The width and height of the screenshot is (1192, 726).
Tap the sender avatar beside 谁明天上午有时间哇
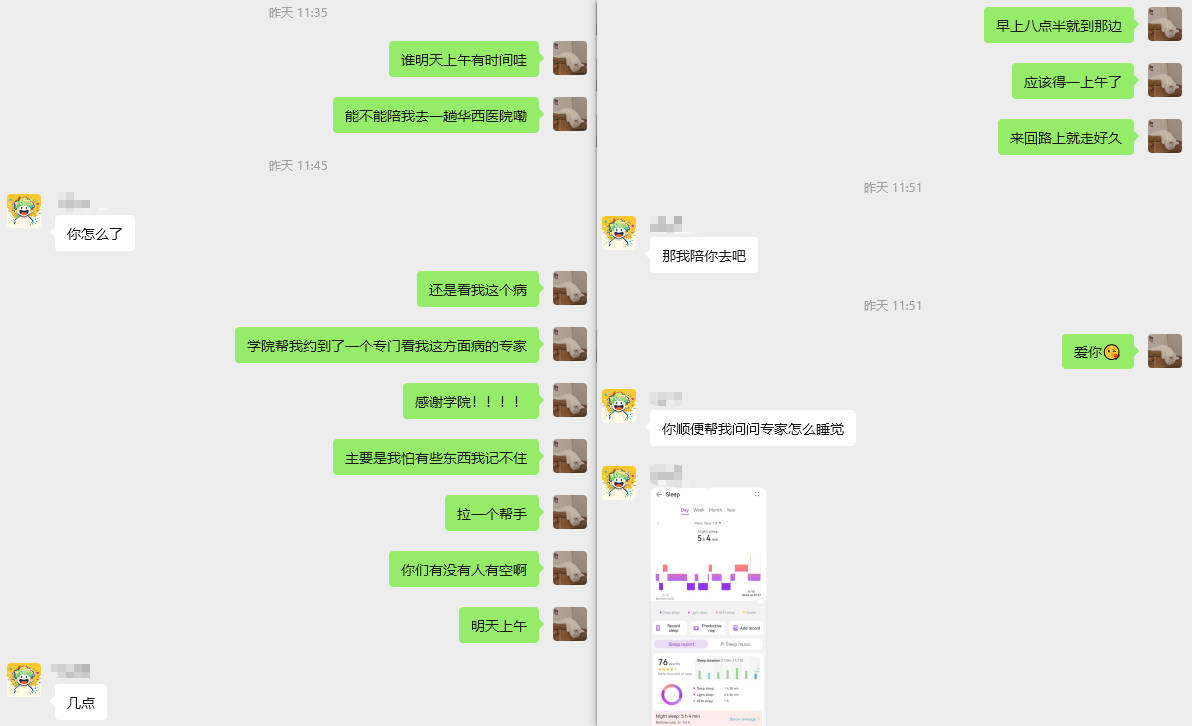570,58
